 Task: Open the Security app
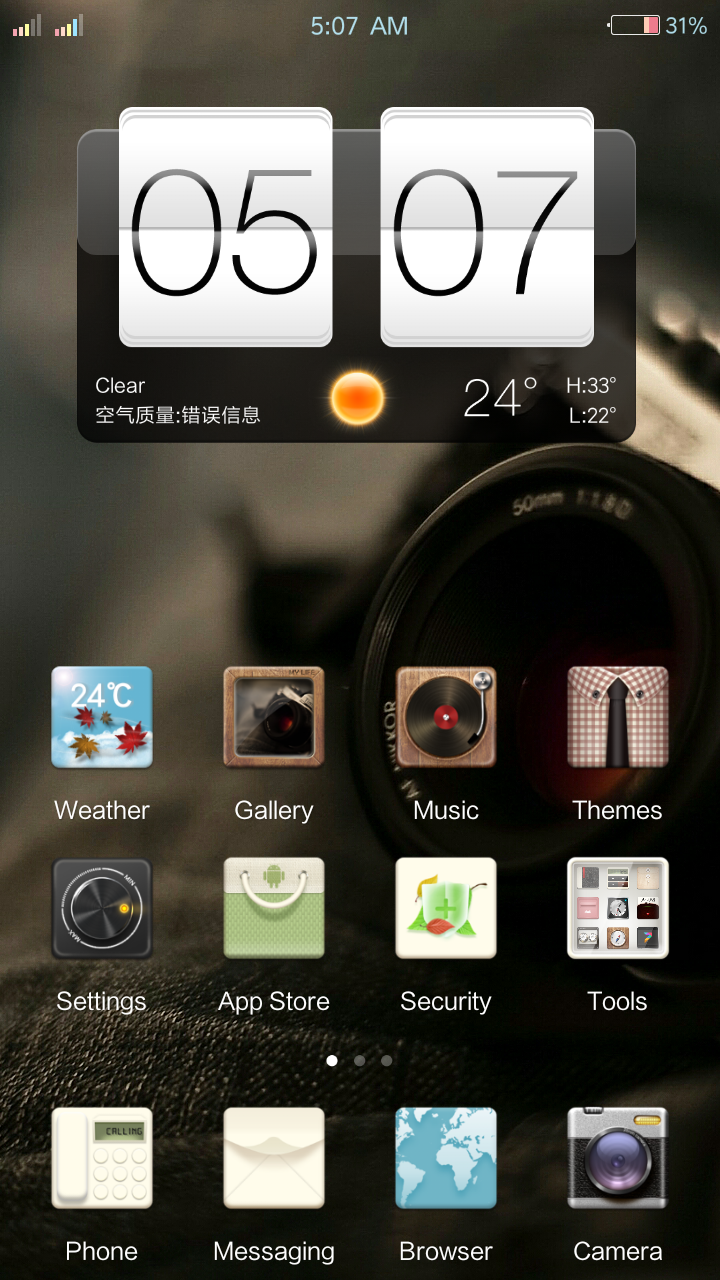pyautogui.click(x=446, y=908)
